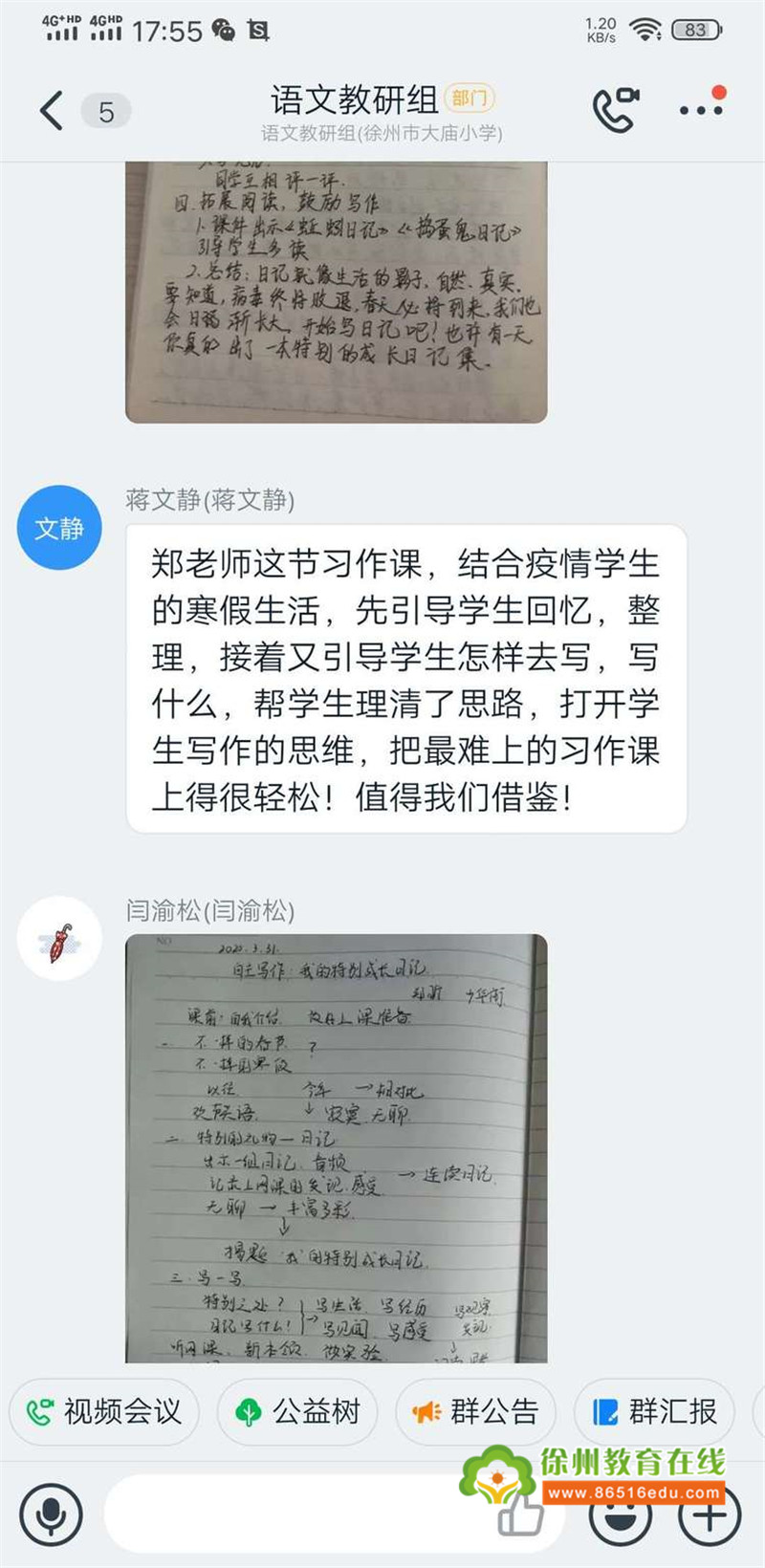The height and width of the screenshot is (1568, 765).
Task: Open 闫渝松's avatar profile
Action: (x=59, y=938)
